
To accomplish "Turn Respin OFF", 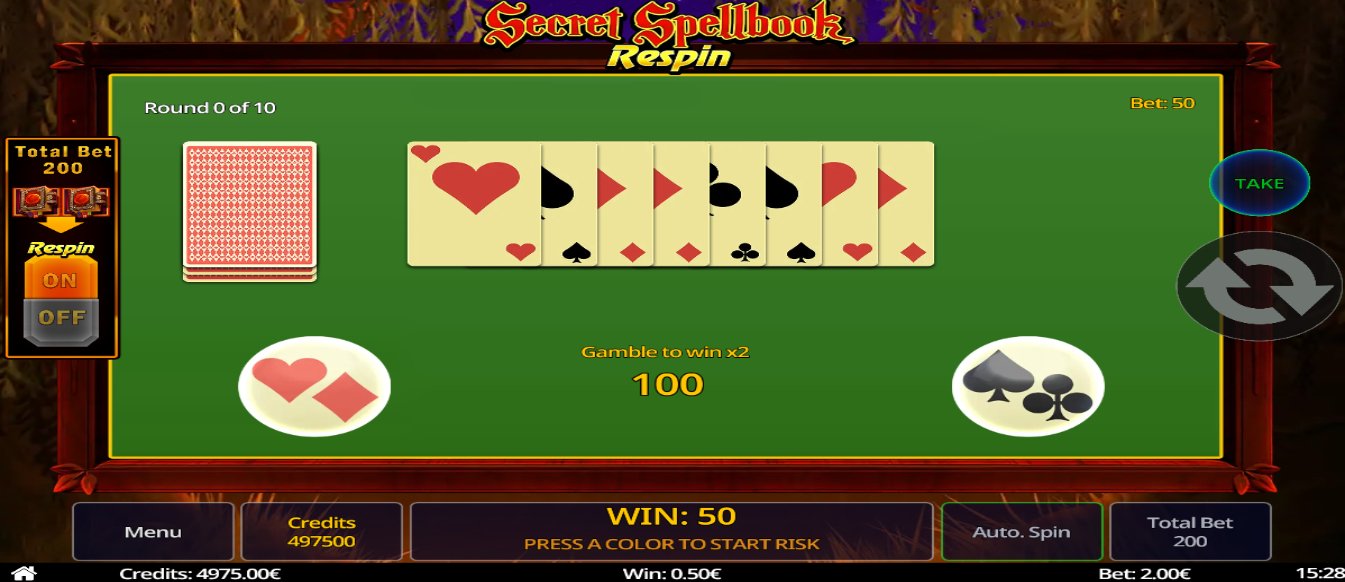I will [x=61, y=318].
